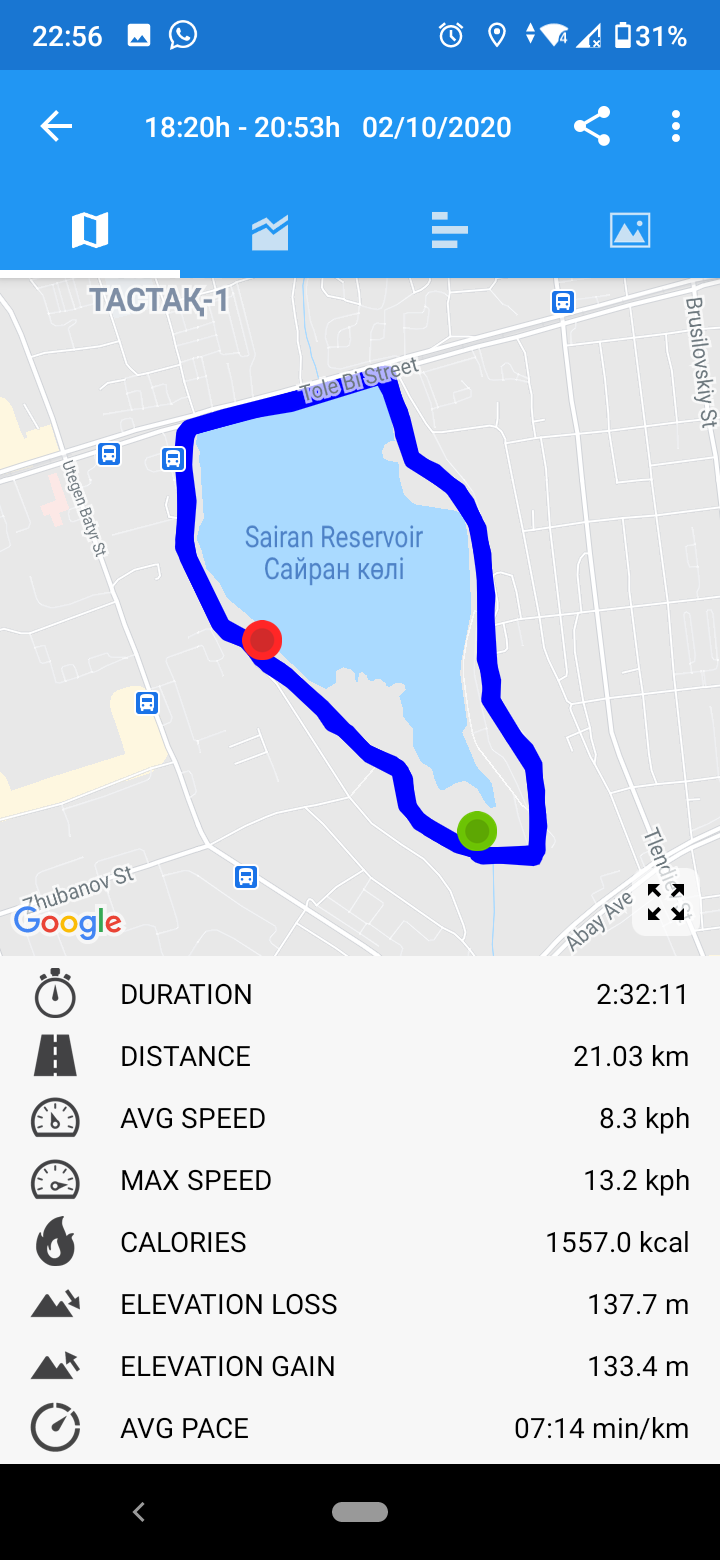This screenshot has width=720, height=1560.
Task: Expand the map to fullscreen
Action: click(x=666, y=902)
